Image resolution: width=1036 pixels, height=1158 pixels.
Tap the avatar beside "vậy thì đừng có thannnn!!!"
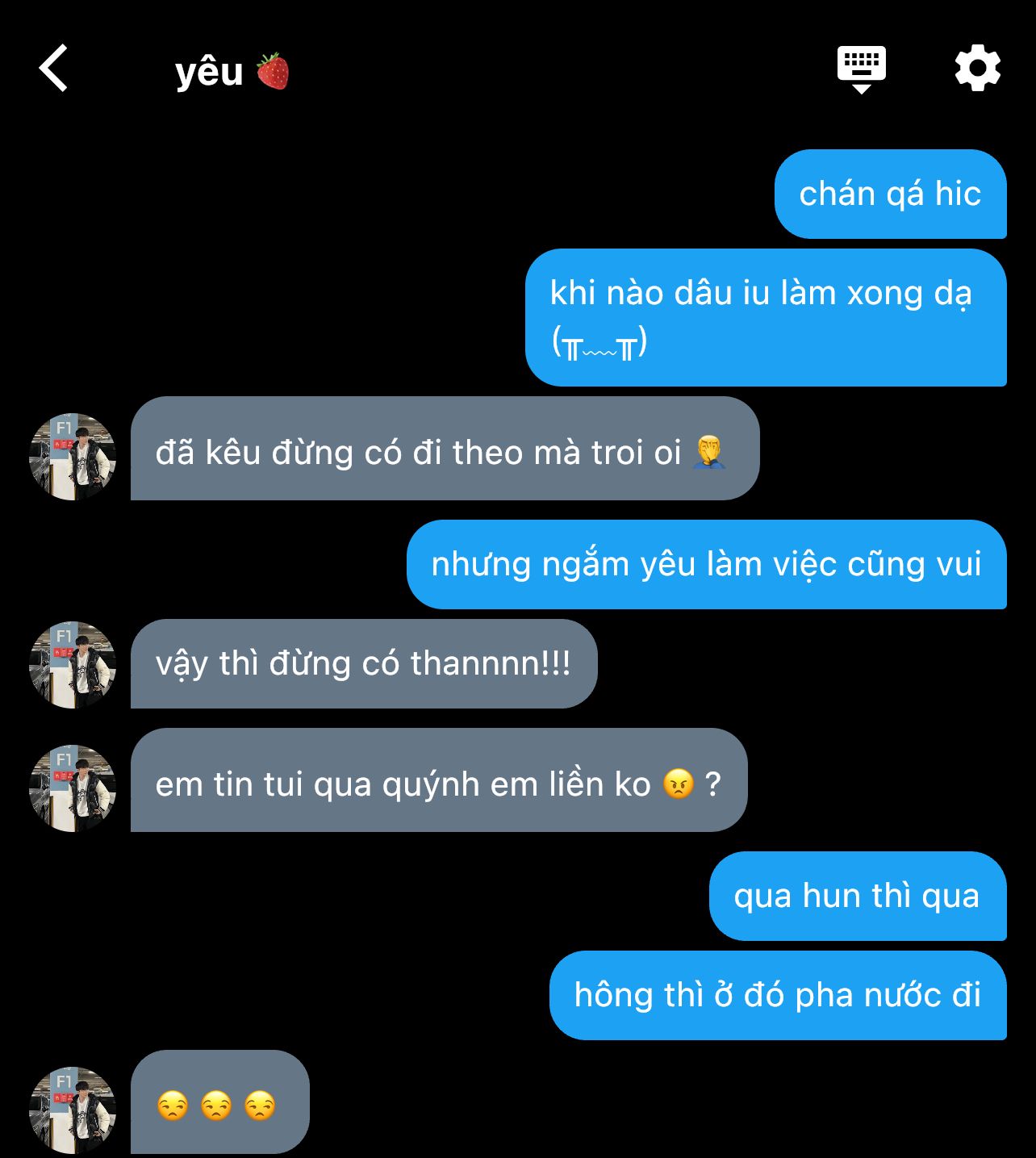click(73, 664)
